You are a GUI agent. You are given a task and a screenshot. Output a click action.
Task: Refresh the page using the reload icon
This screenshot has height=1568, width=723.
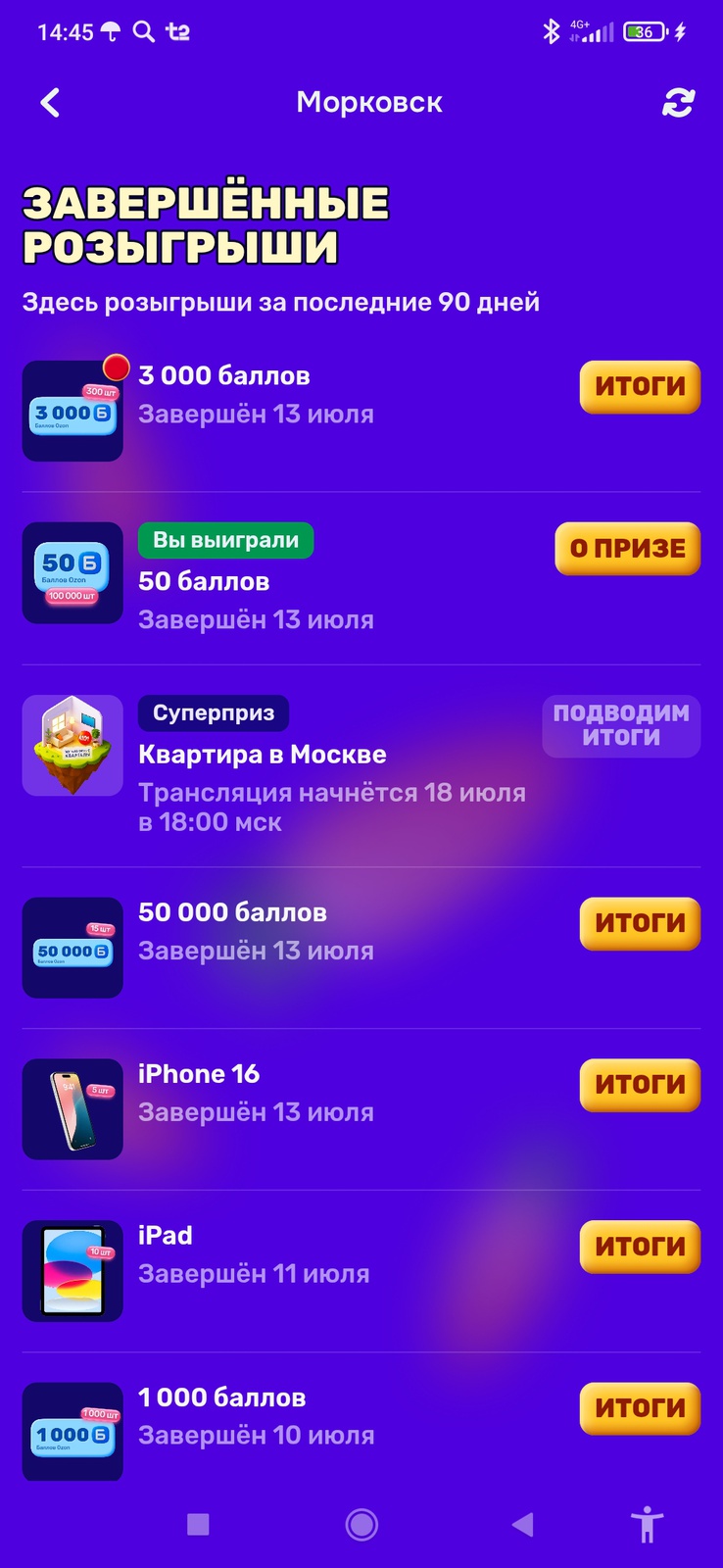click(x=678, y=103)
